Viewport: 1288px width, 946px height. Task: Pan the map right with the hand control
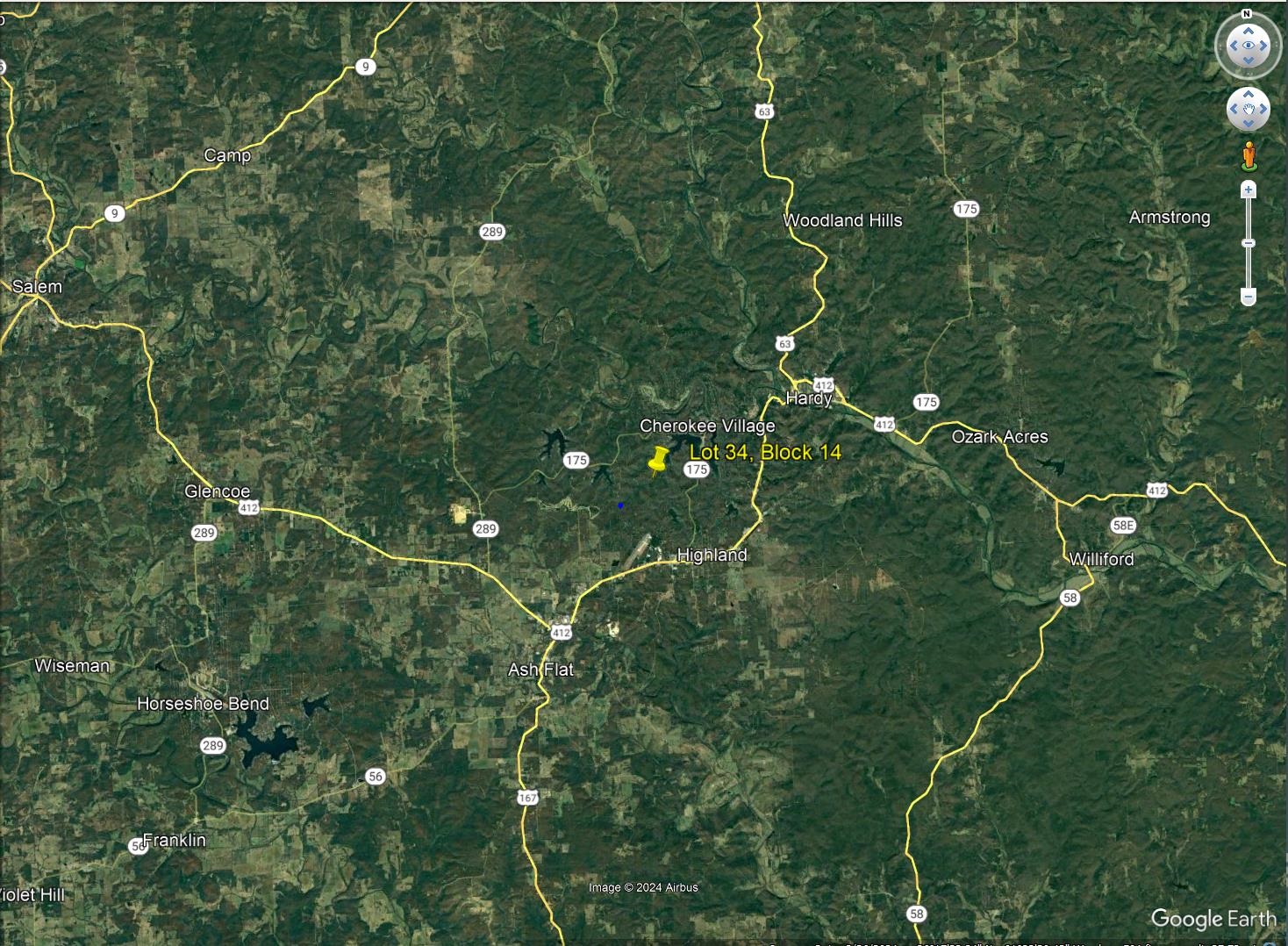pos(1262,109)
